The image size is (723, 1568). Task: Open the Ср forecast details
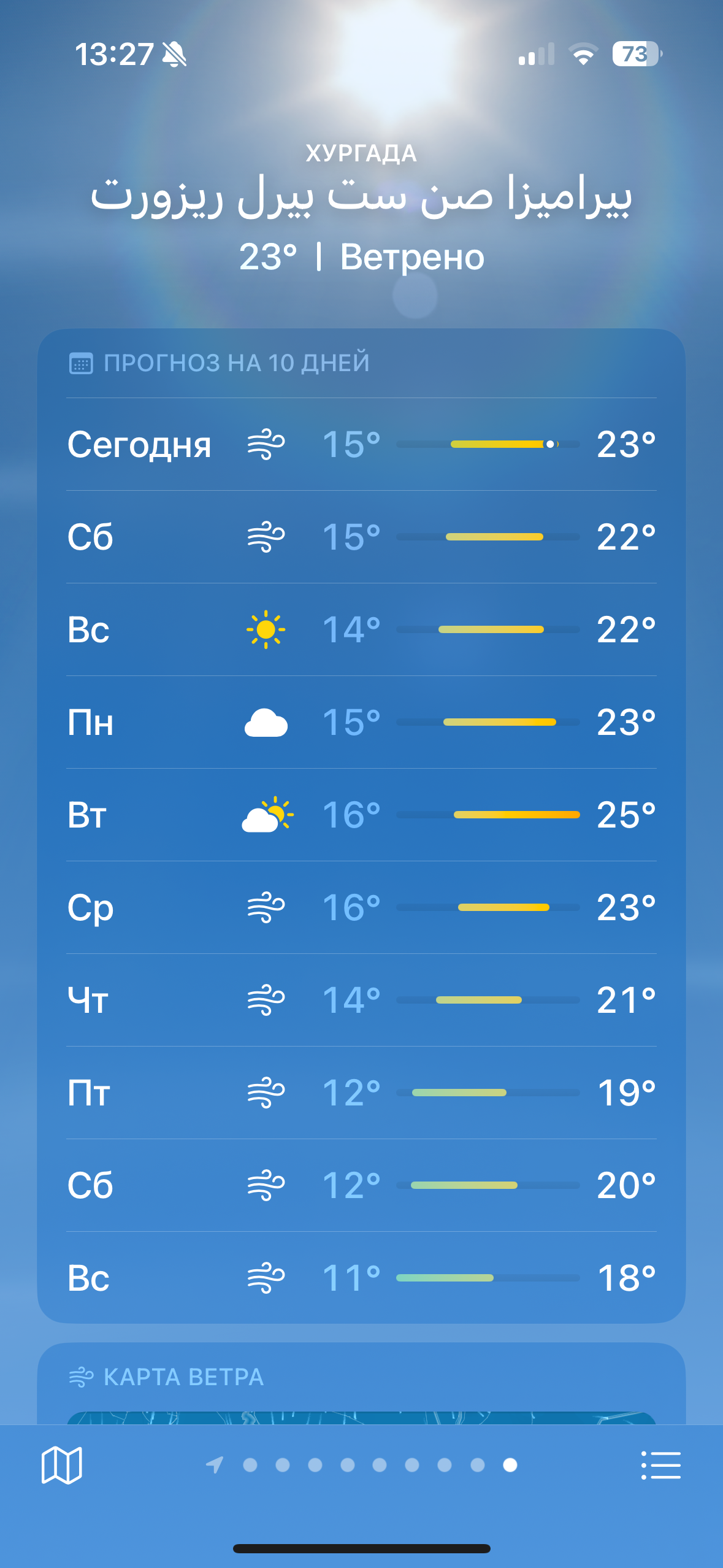361,907
